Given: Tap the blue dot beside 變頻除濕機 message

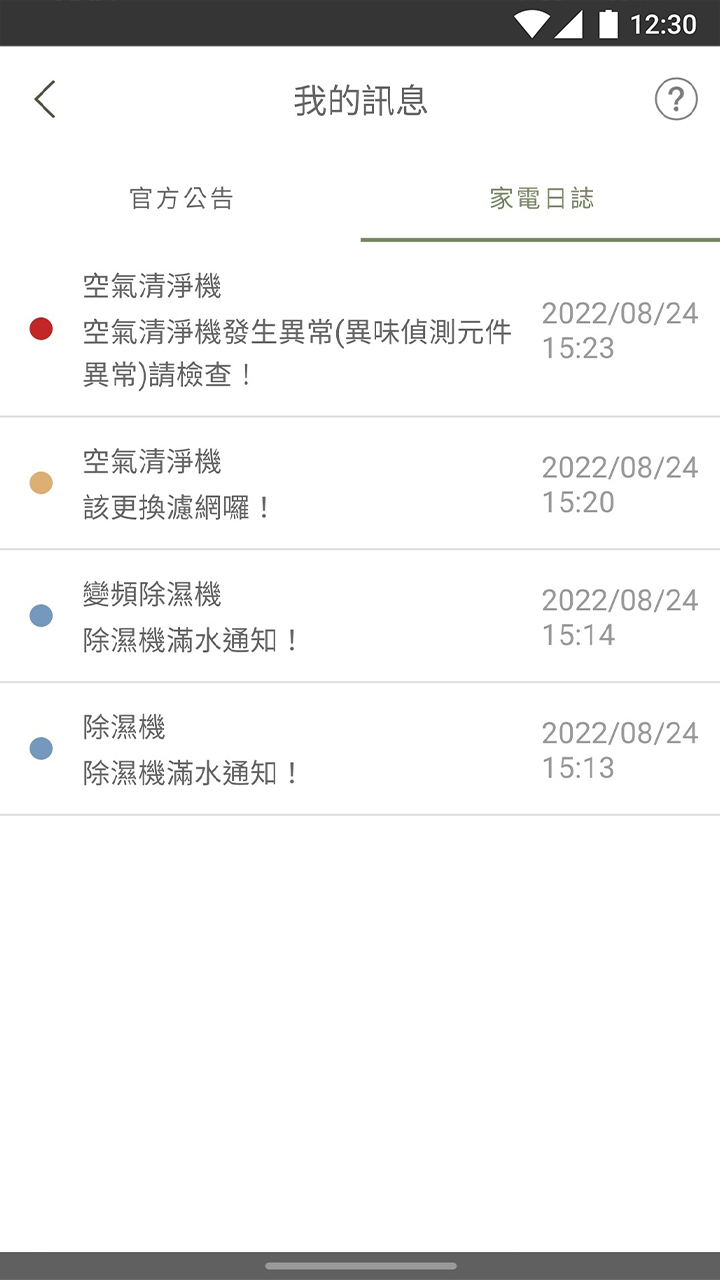Looking at the screenshot, I should [41, 616].
